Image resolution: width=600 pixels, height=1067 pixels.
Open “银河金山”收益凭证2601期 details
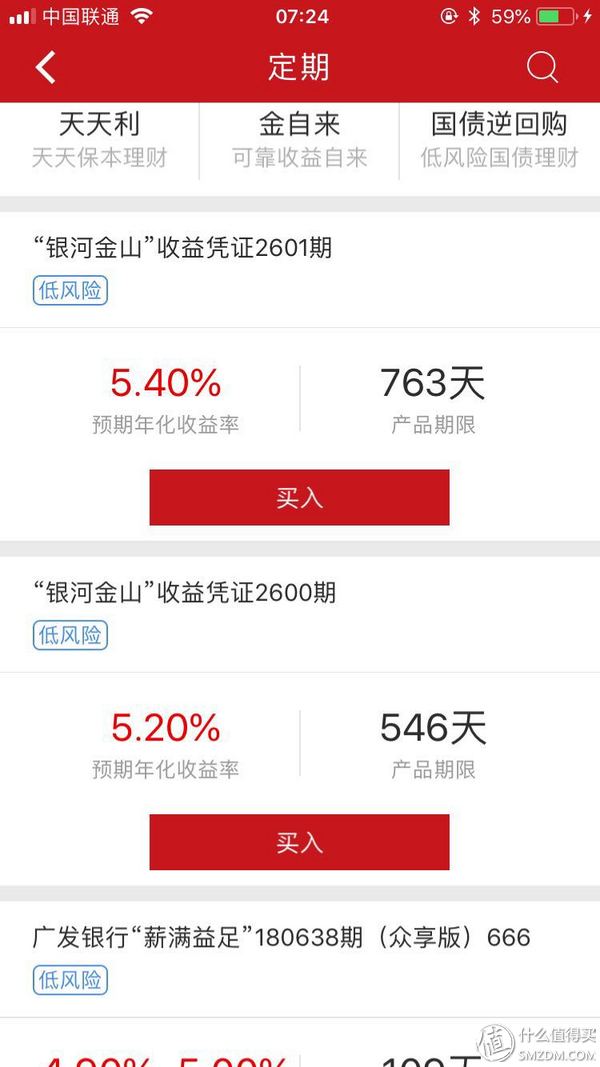pyautogui.click(x=182, y=248)
